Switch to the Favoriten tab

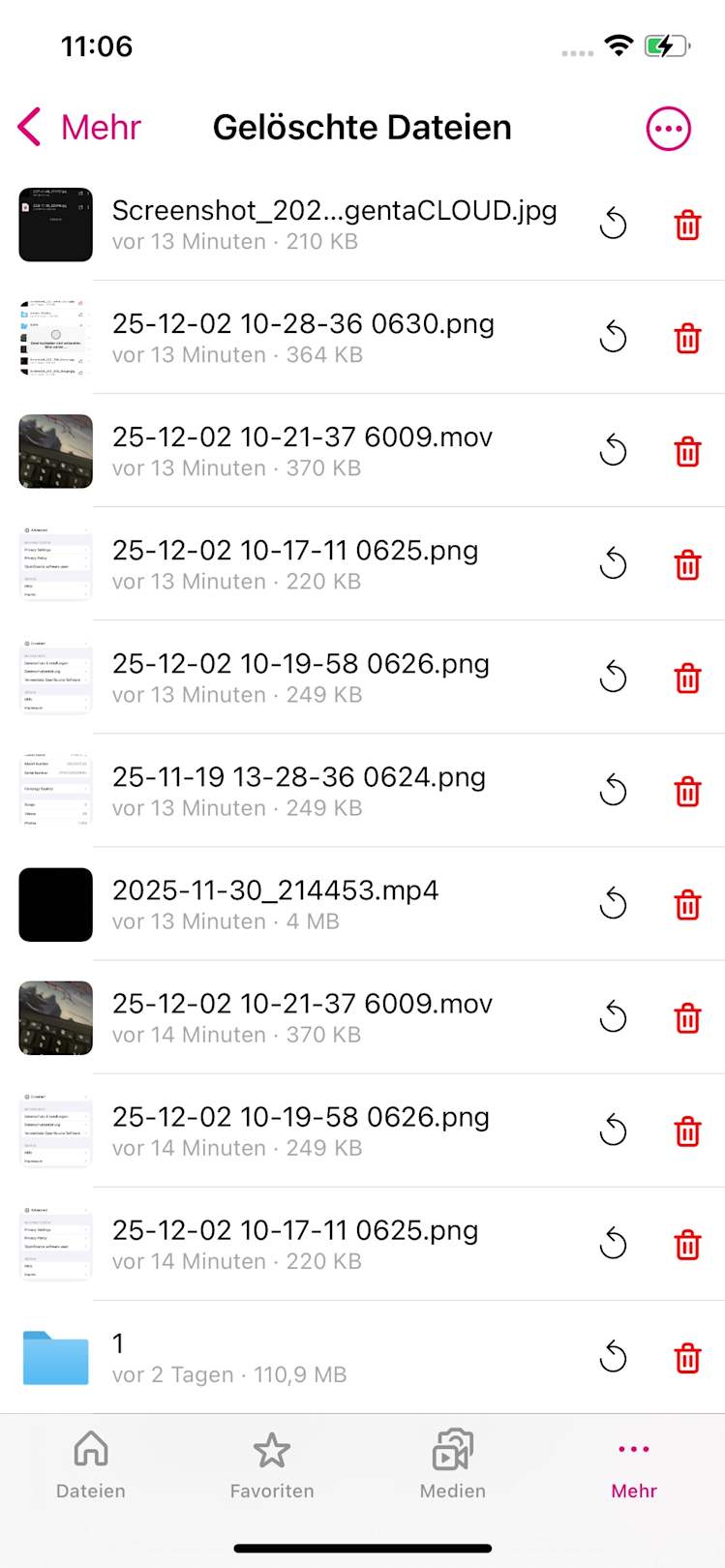point(272,1465)
